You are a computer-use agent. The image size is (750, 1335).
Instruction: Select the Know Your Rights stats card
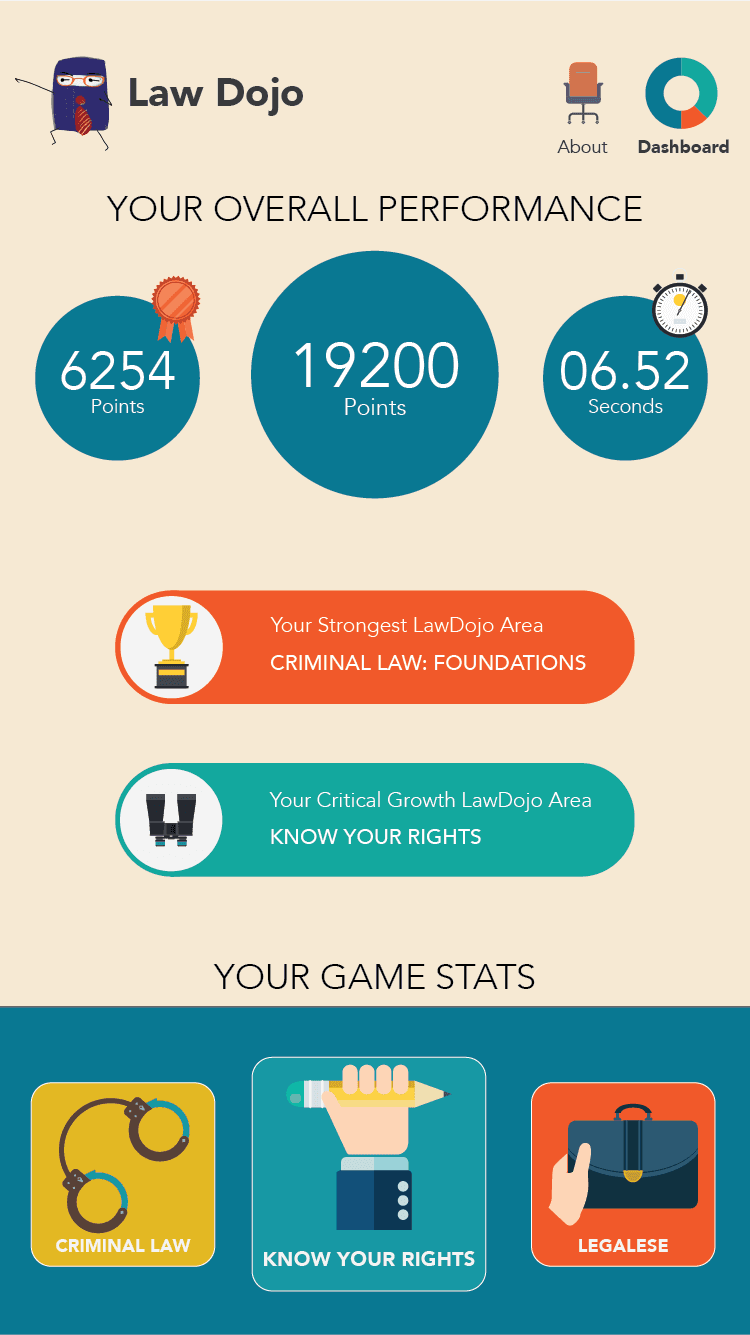pyautogui.click(x=369, y=1173)
